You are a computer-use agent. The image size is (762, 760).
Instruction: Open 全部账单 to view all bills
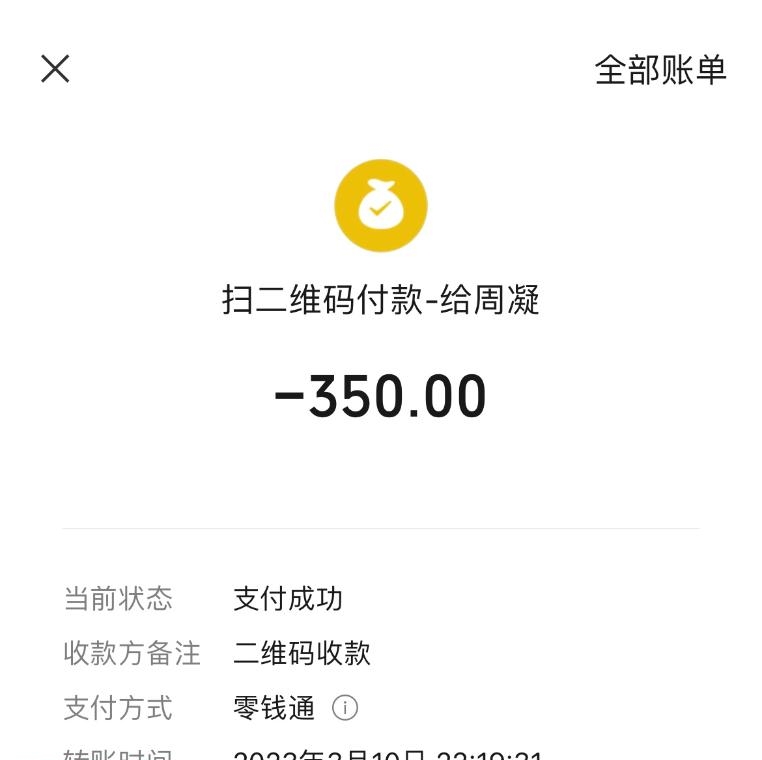(660, 70)
